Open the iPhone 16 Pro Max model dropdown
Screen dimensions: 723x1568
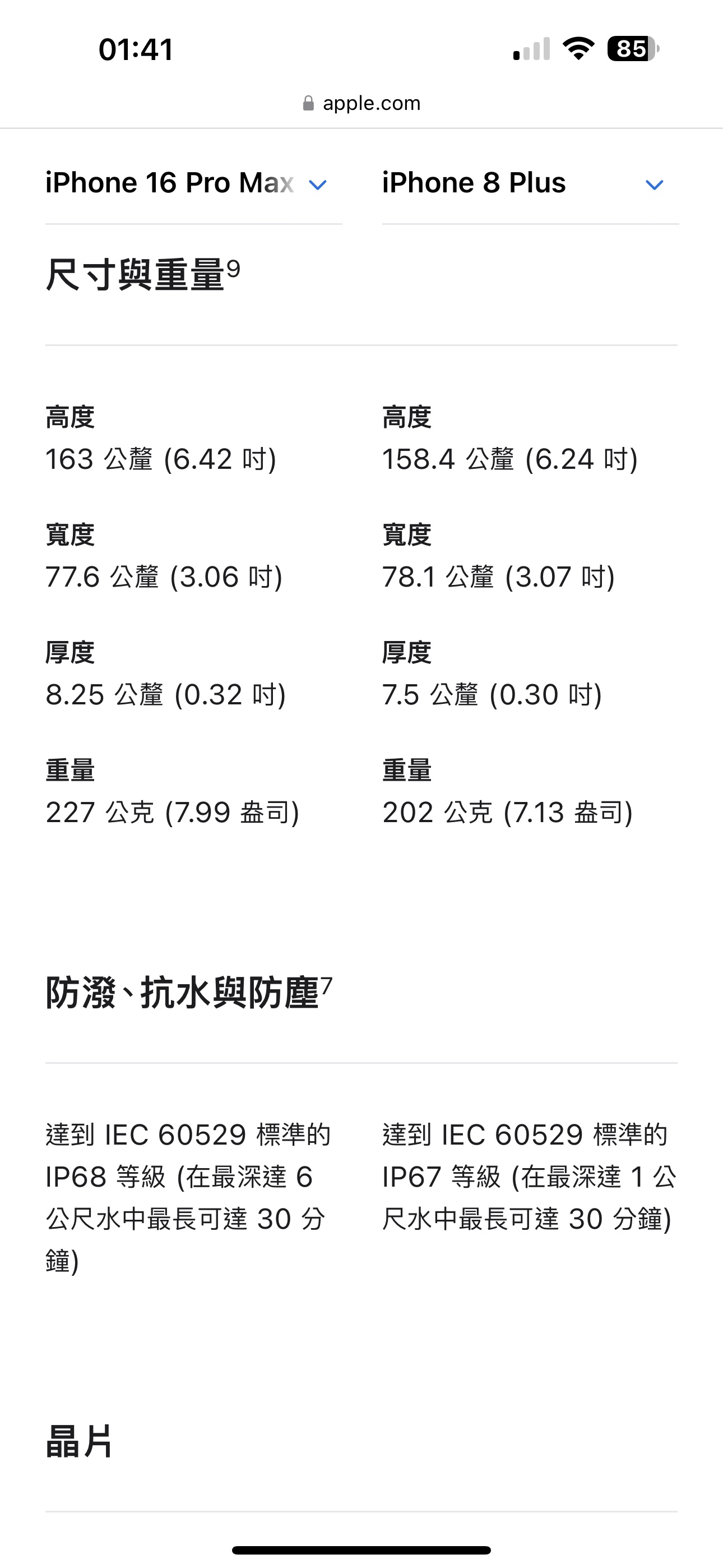(193, 183)
